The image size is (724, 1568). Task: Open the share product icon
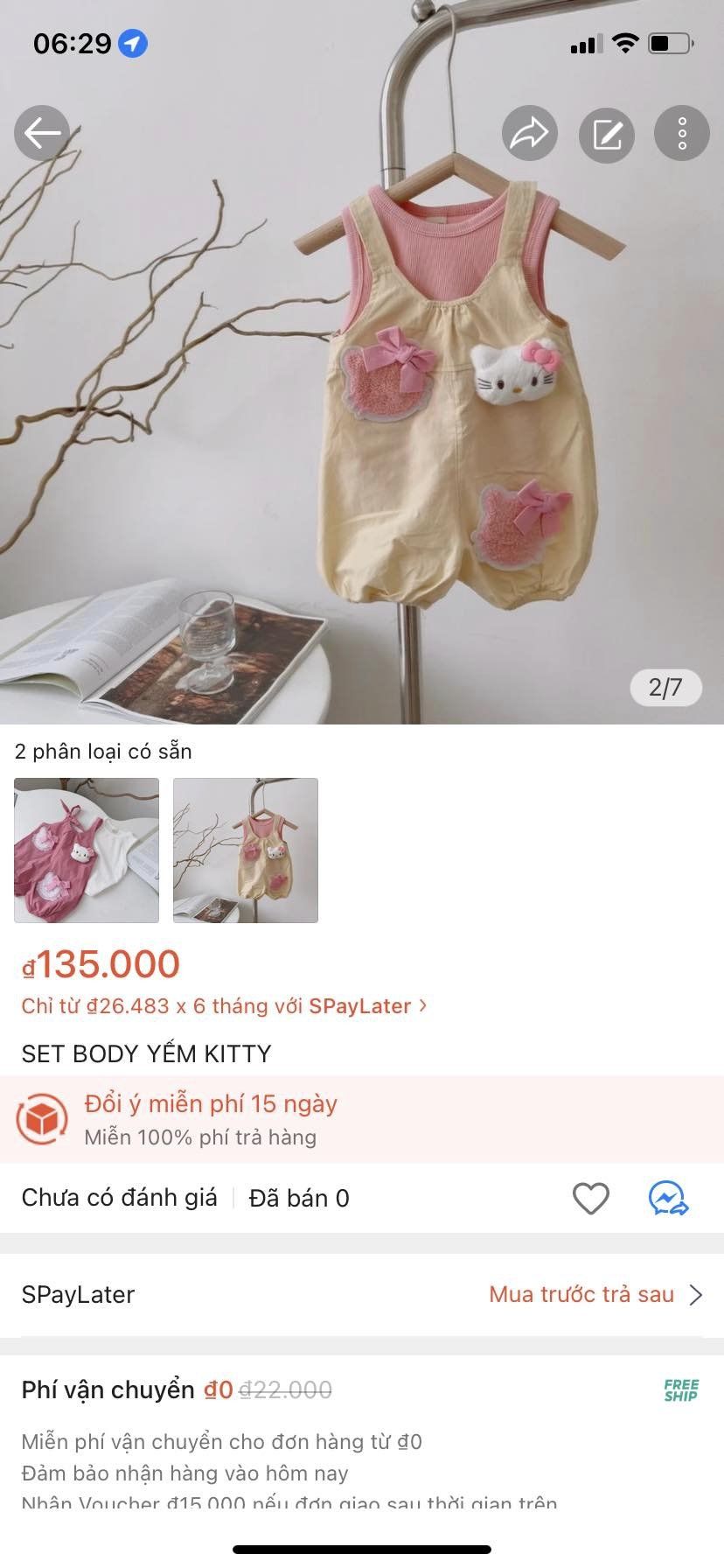click(x=529, y=133)
